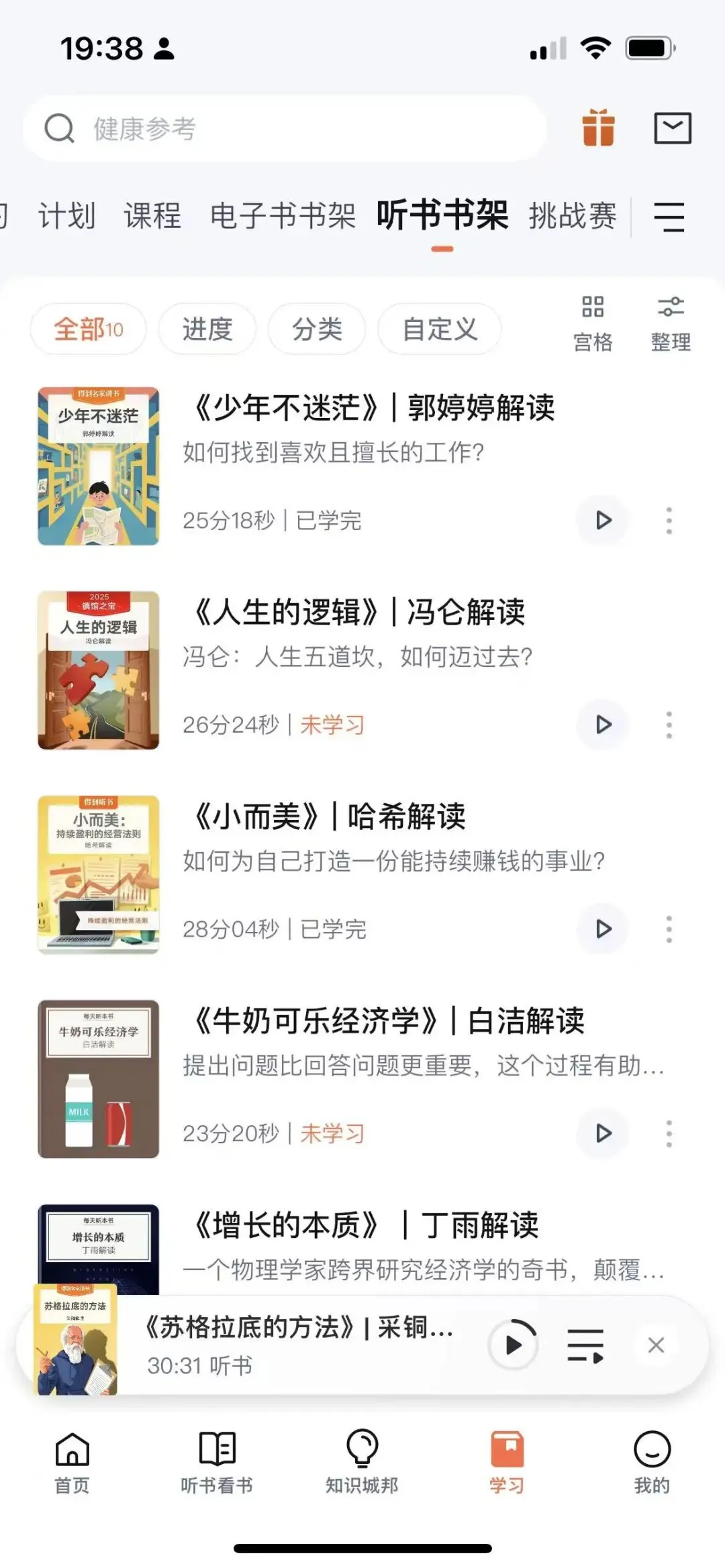
Task: Switch to the 课程 tab
Action: 152,216
